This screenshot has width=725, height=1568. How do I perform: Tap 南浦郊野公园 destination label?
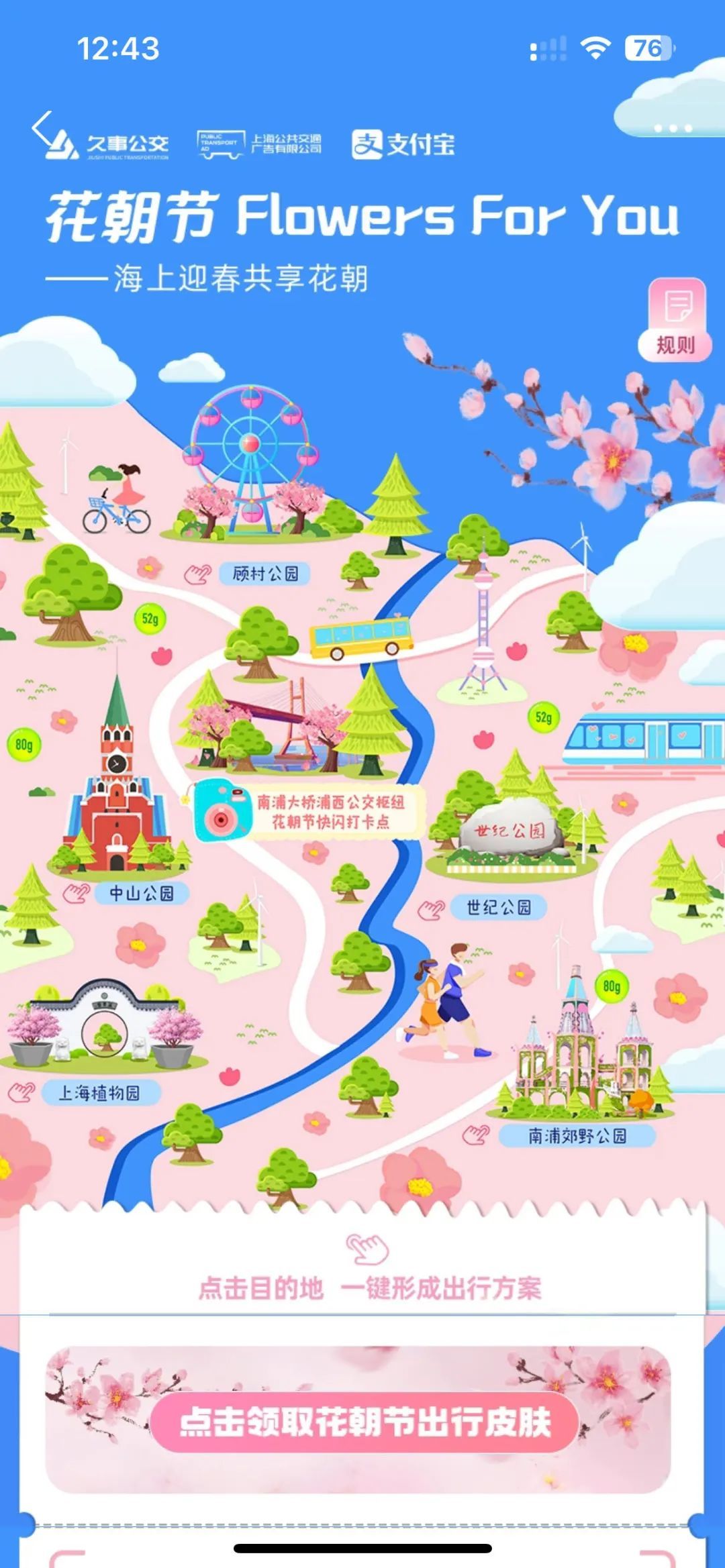point(577,1136)
